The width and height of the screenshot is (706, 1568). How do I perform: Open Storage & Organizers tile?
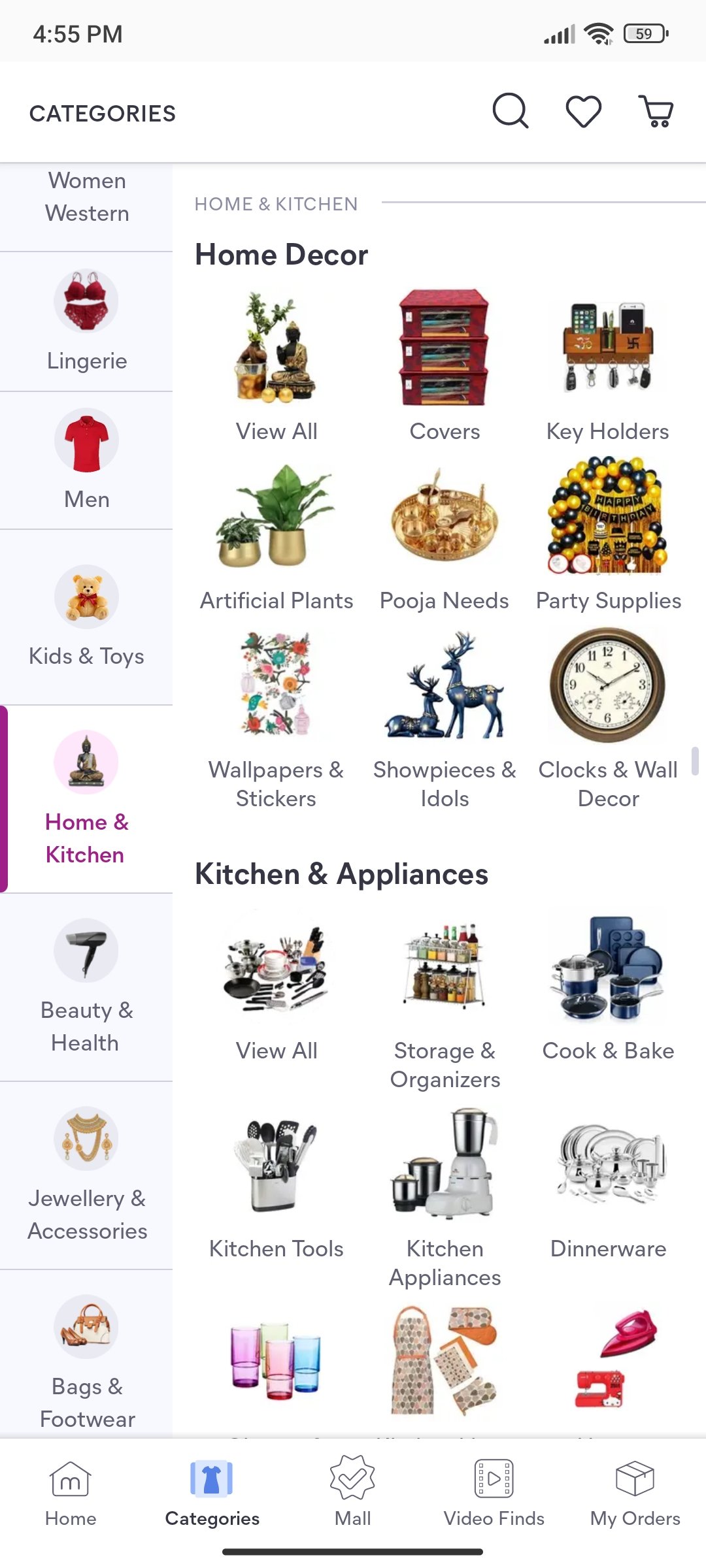(445, 1000)
